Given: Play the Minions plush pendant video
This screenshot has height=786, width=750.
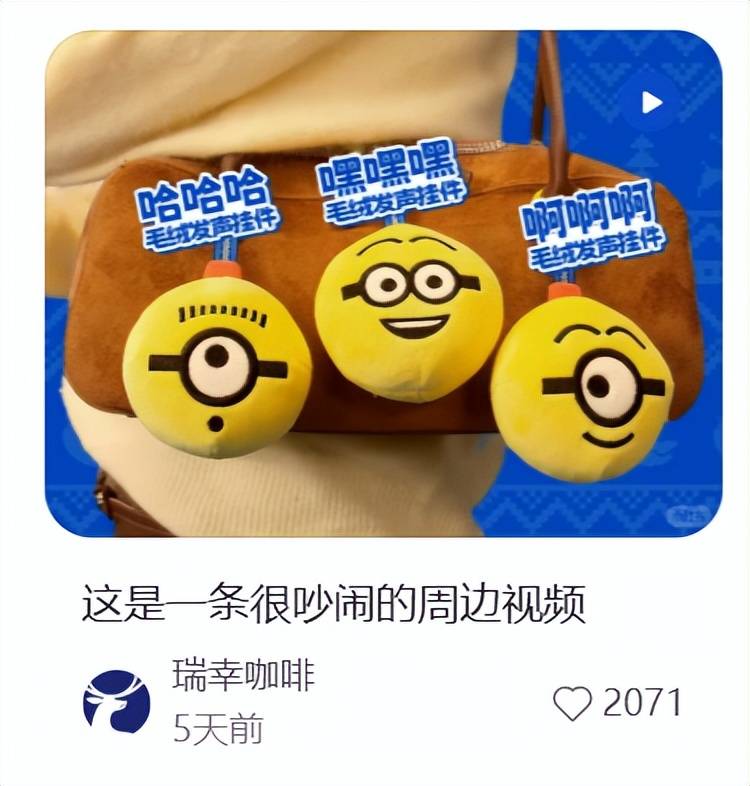Looking at the screenshot, I should [652, 102].
